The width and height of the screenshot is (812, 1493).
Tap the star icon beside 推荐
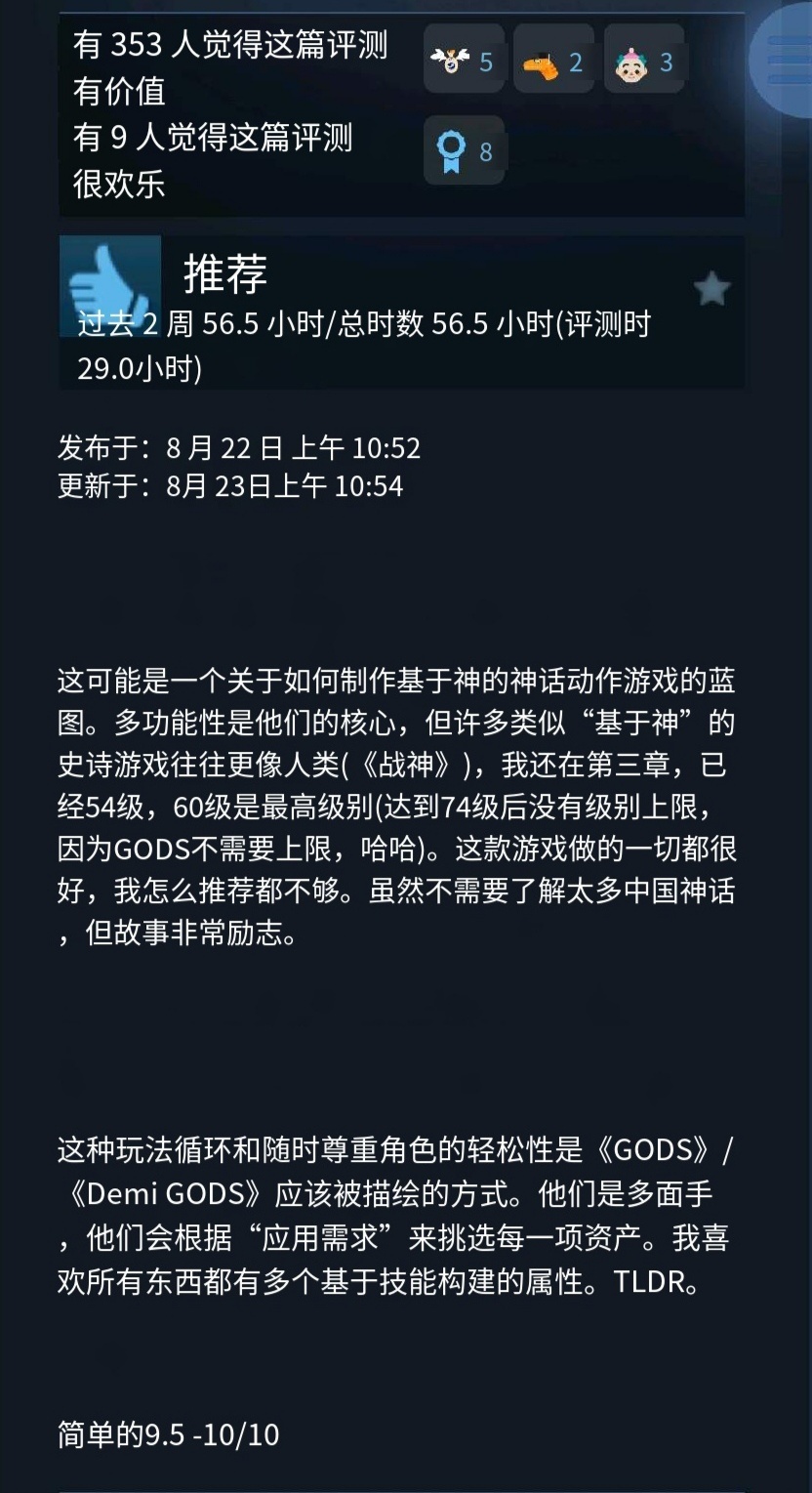coord(711,289)
